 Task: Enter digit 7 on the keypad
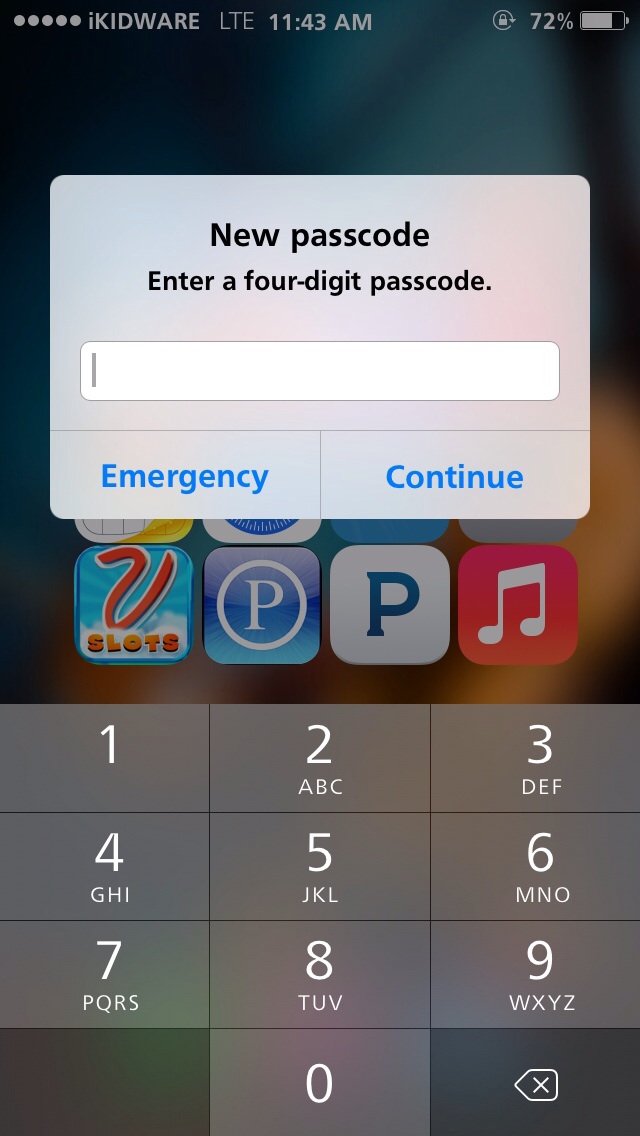105,974
